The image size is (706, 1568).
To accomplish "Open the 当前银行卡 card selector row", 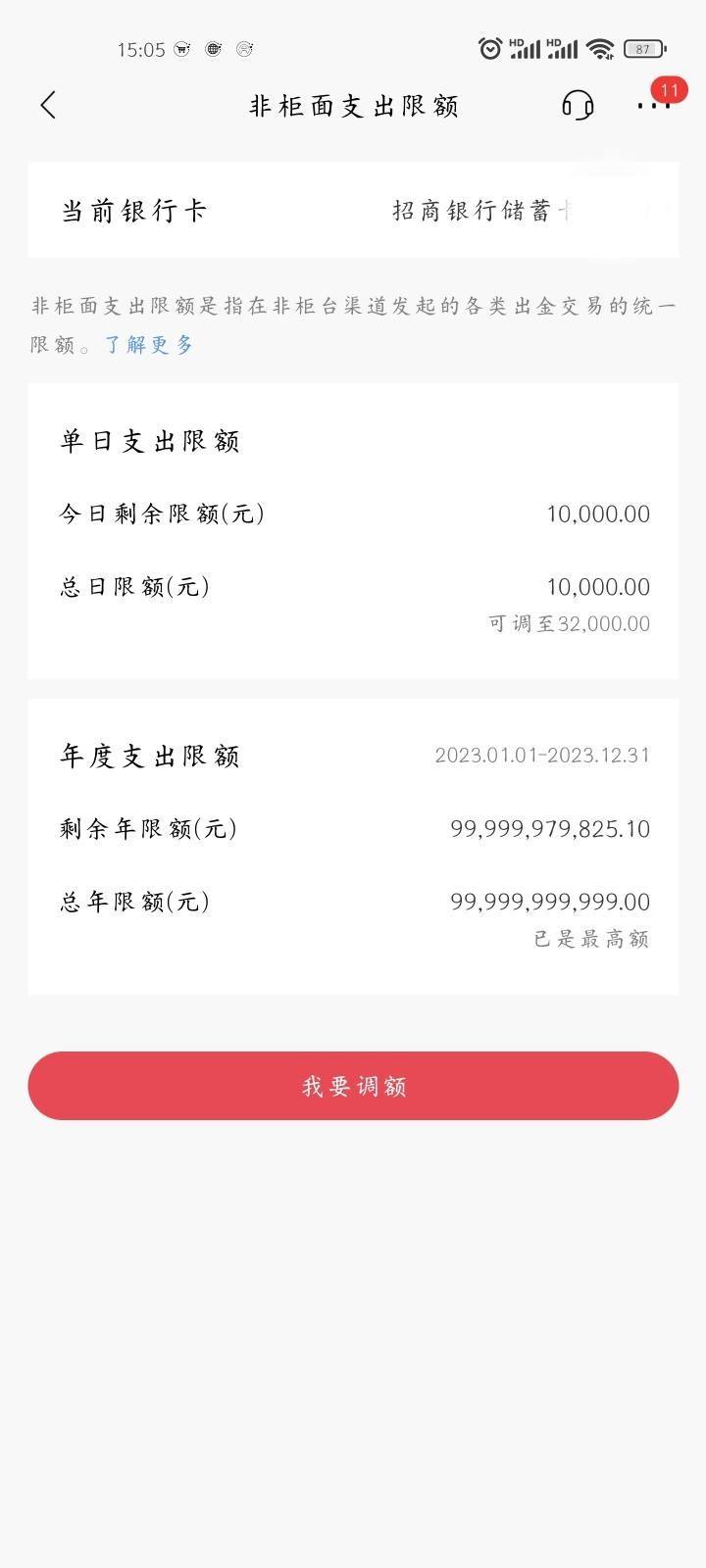I will [353, 211].
